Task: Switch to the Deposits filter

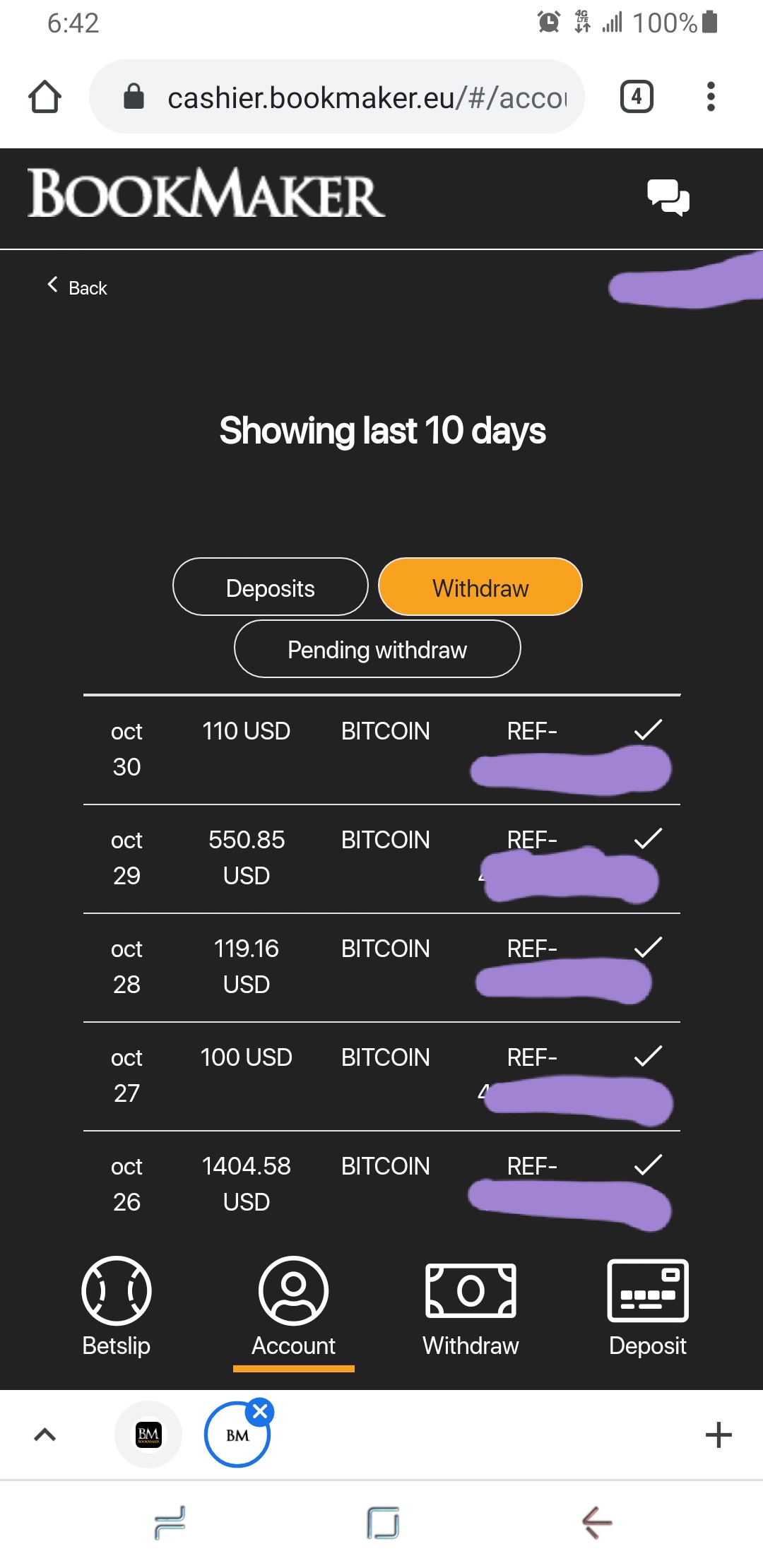Action: click(271, 587)
